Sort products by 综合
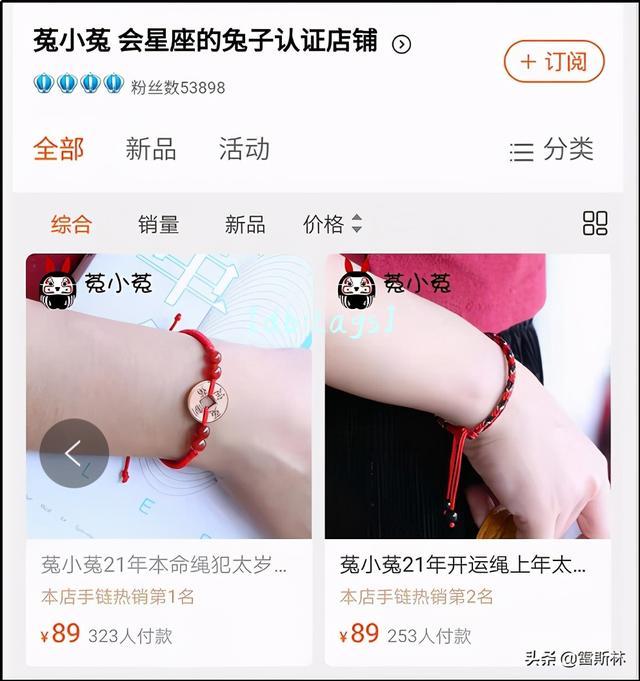This screenshot has height=681, width=640. 71,224
